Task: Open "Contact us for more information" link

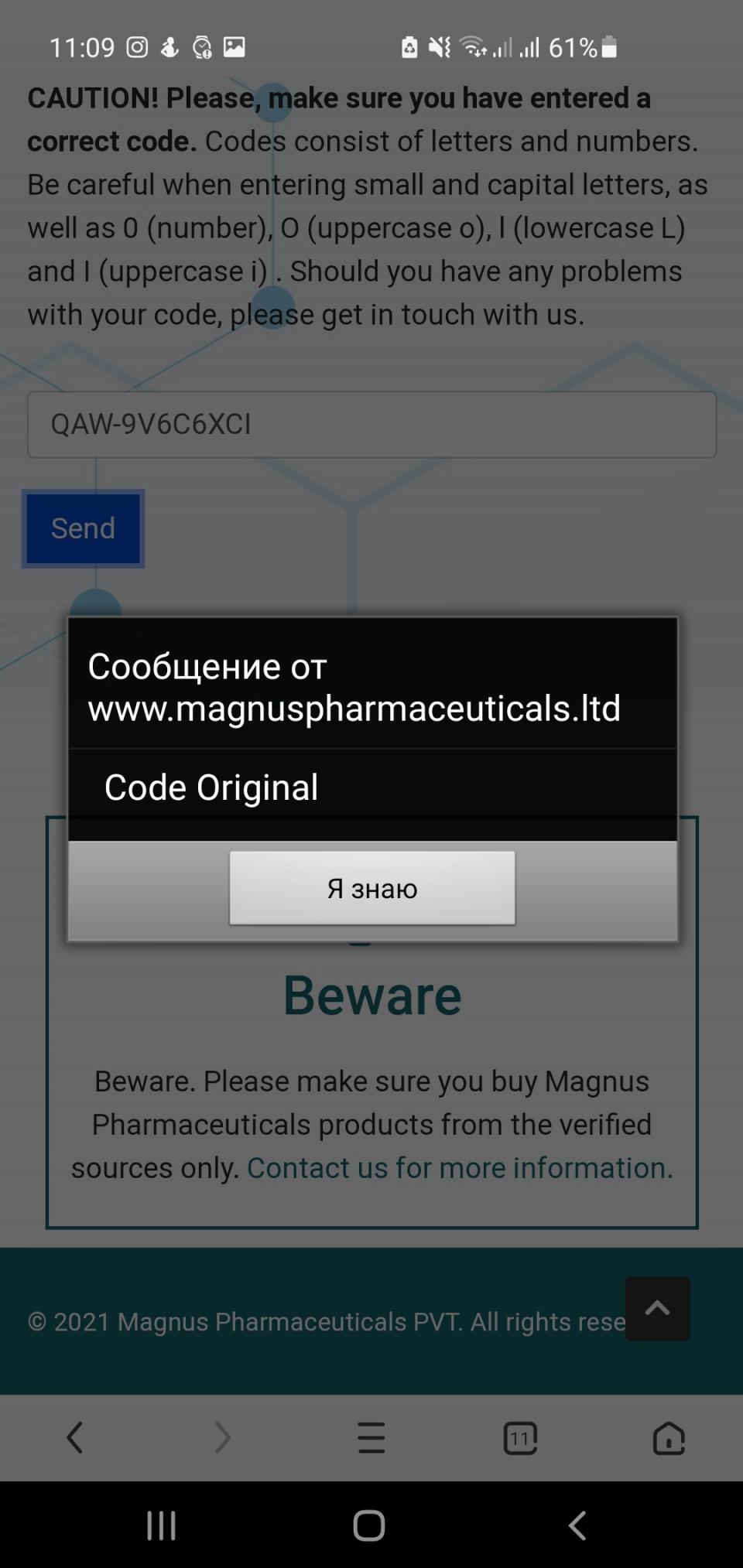Action: 460,1167
